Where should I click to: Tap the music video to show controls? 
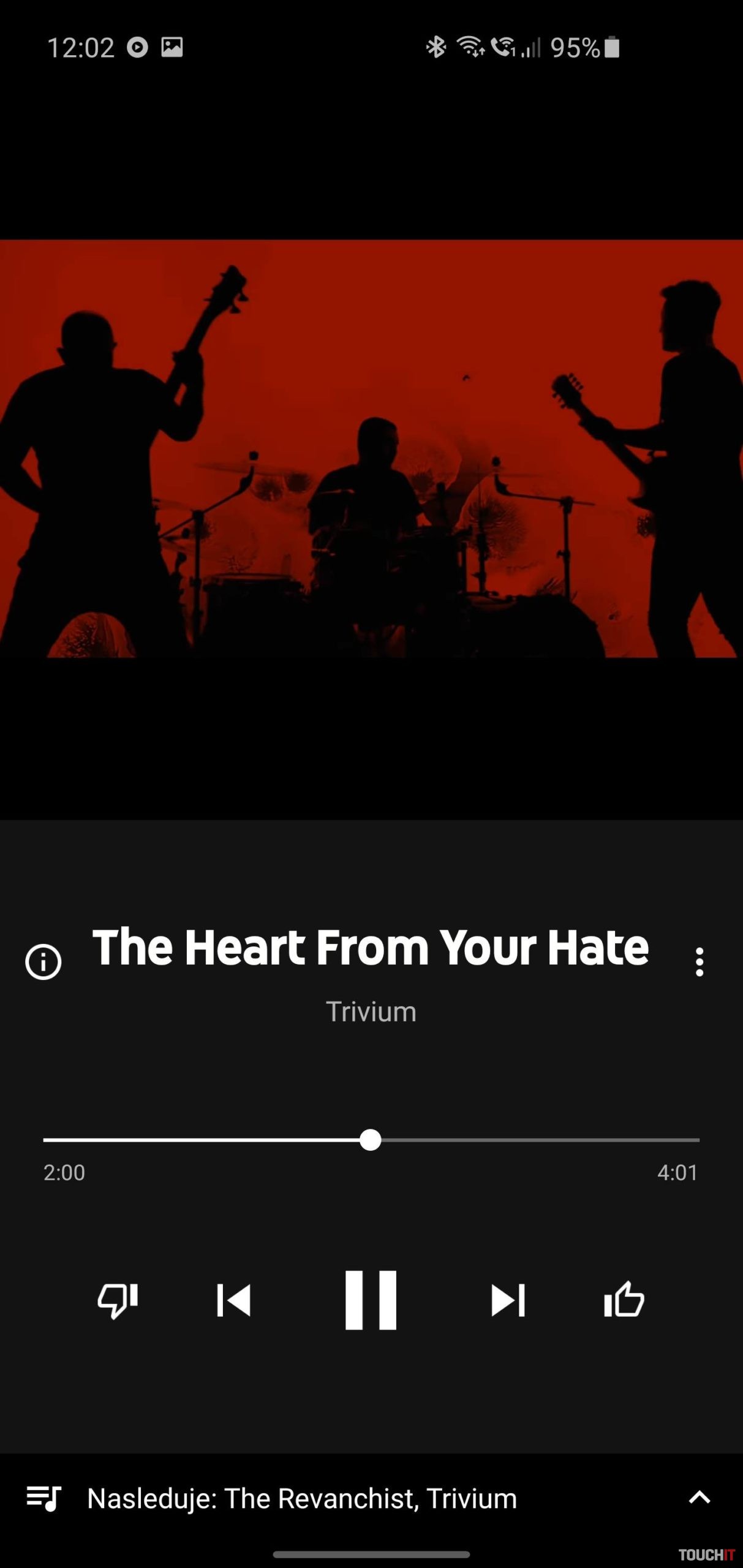coord(371,448)
